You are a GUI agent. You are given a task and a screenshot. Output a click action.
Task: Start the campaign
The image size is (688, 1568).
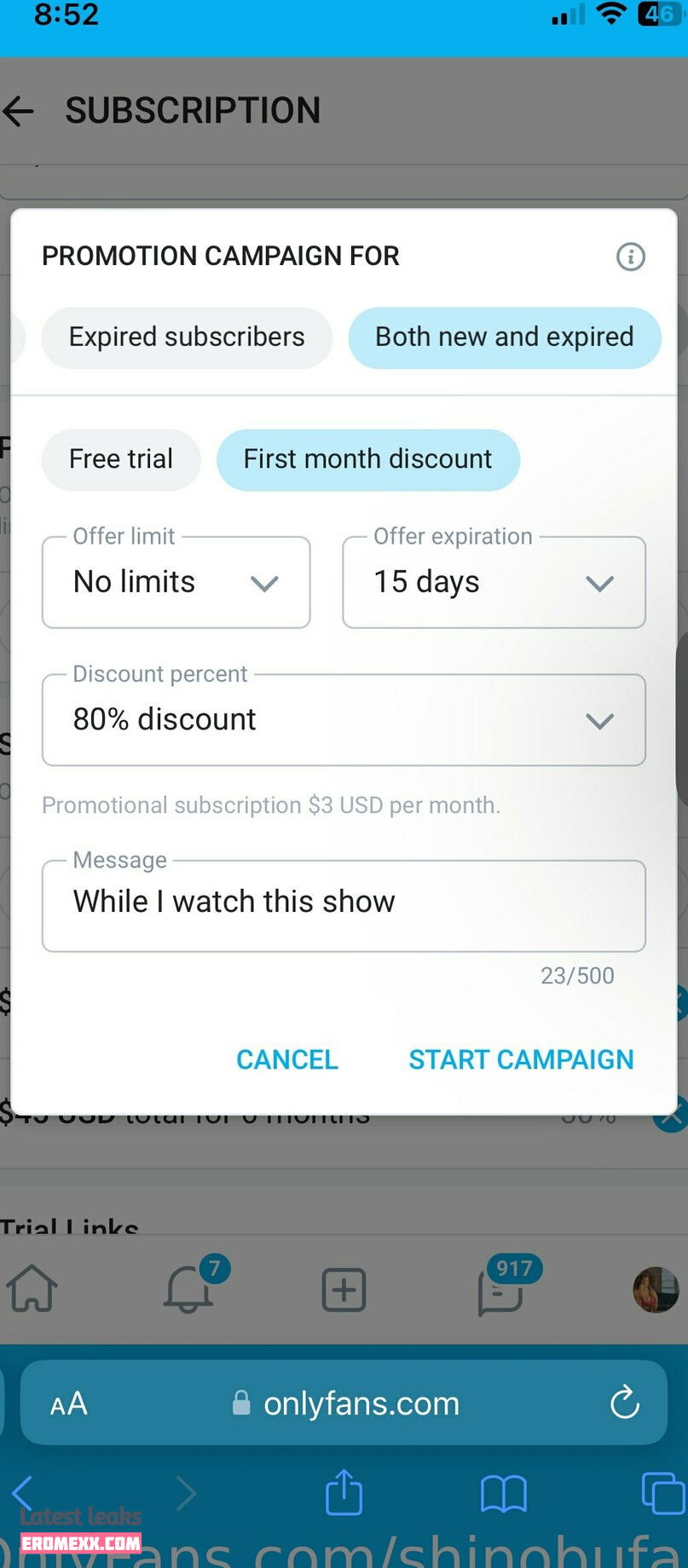(x=521, y=1059)
